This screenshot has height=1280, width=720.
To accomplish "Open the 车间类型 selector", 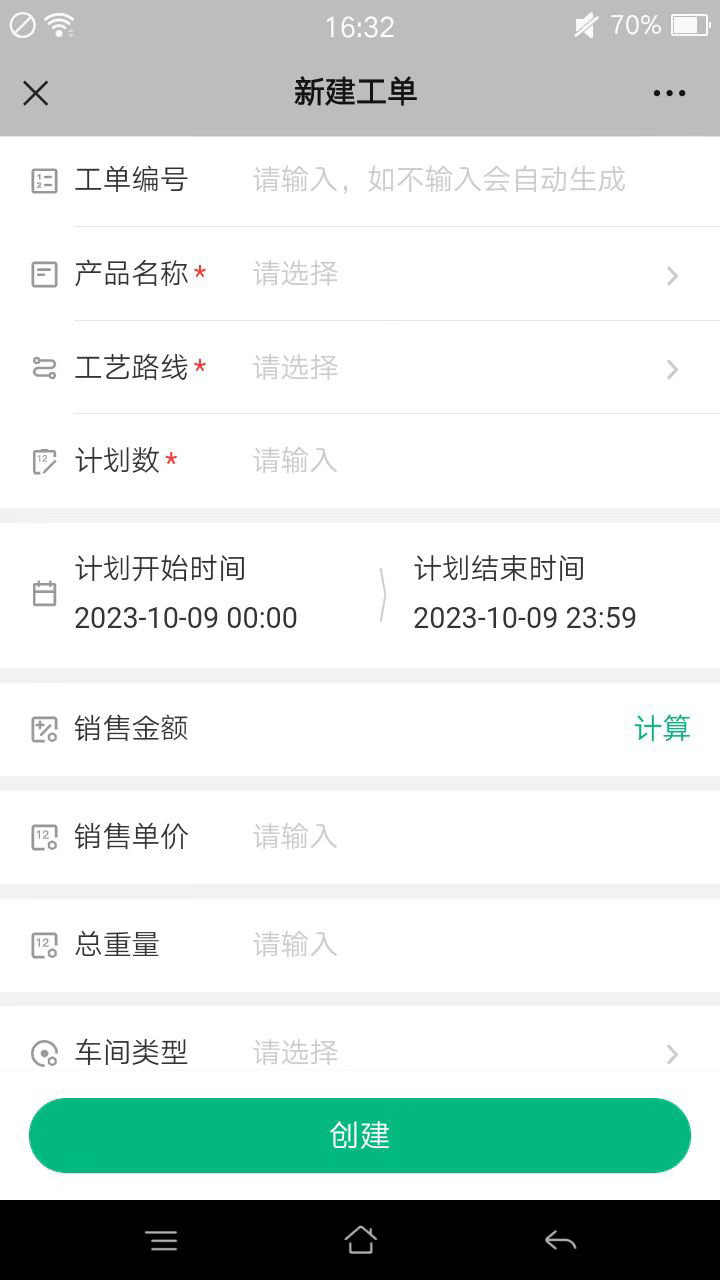I will (x=460, y=1052).
